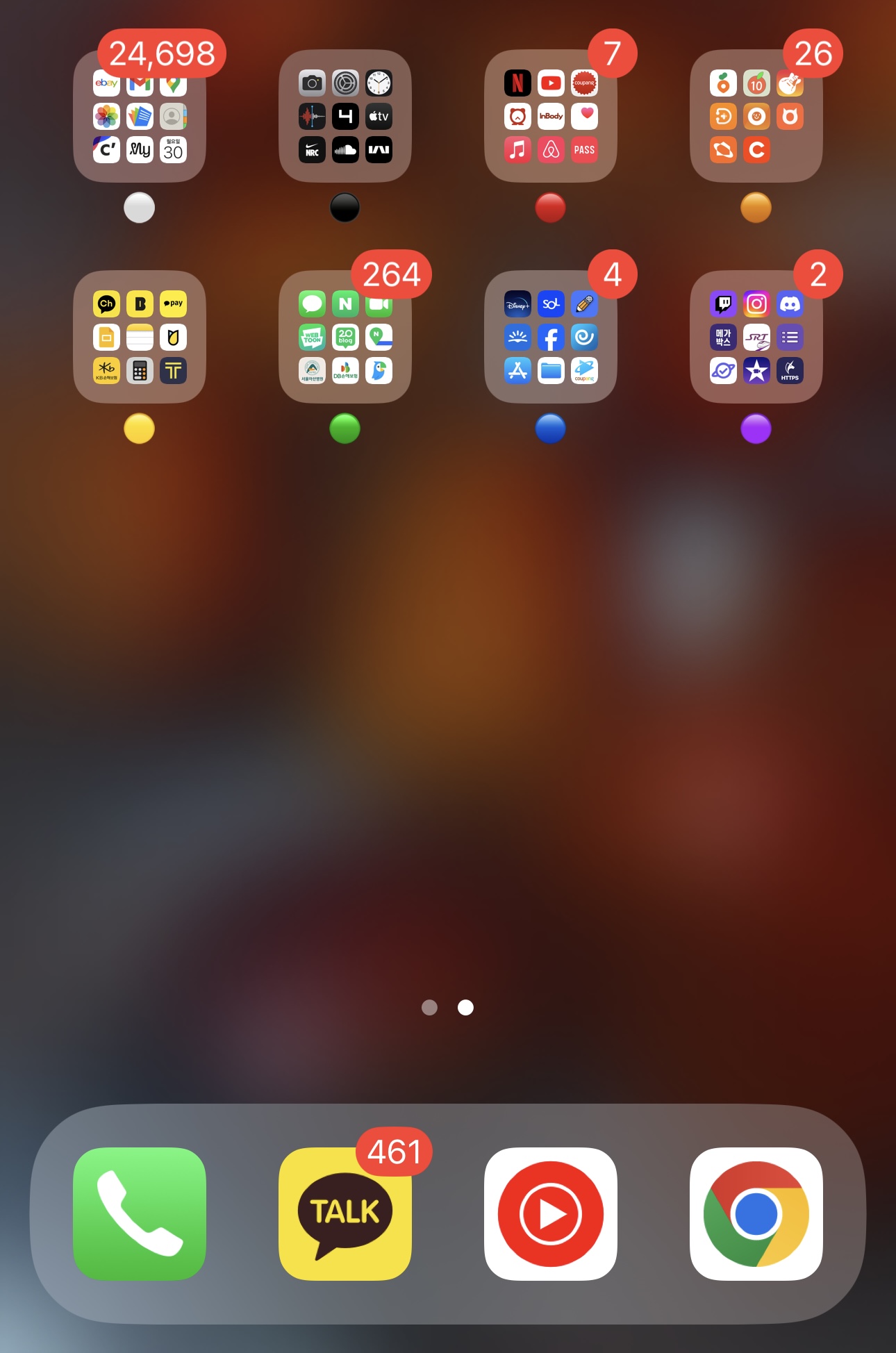This screenshot has width=896, height=1353.
Task: Open the blue-dot folder with Facebook and Disney+
Action: click(551, 337)
